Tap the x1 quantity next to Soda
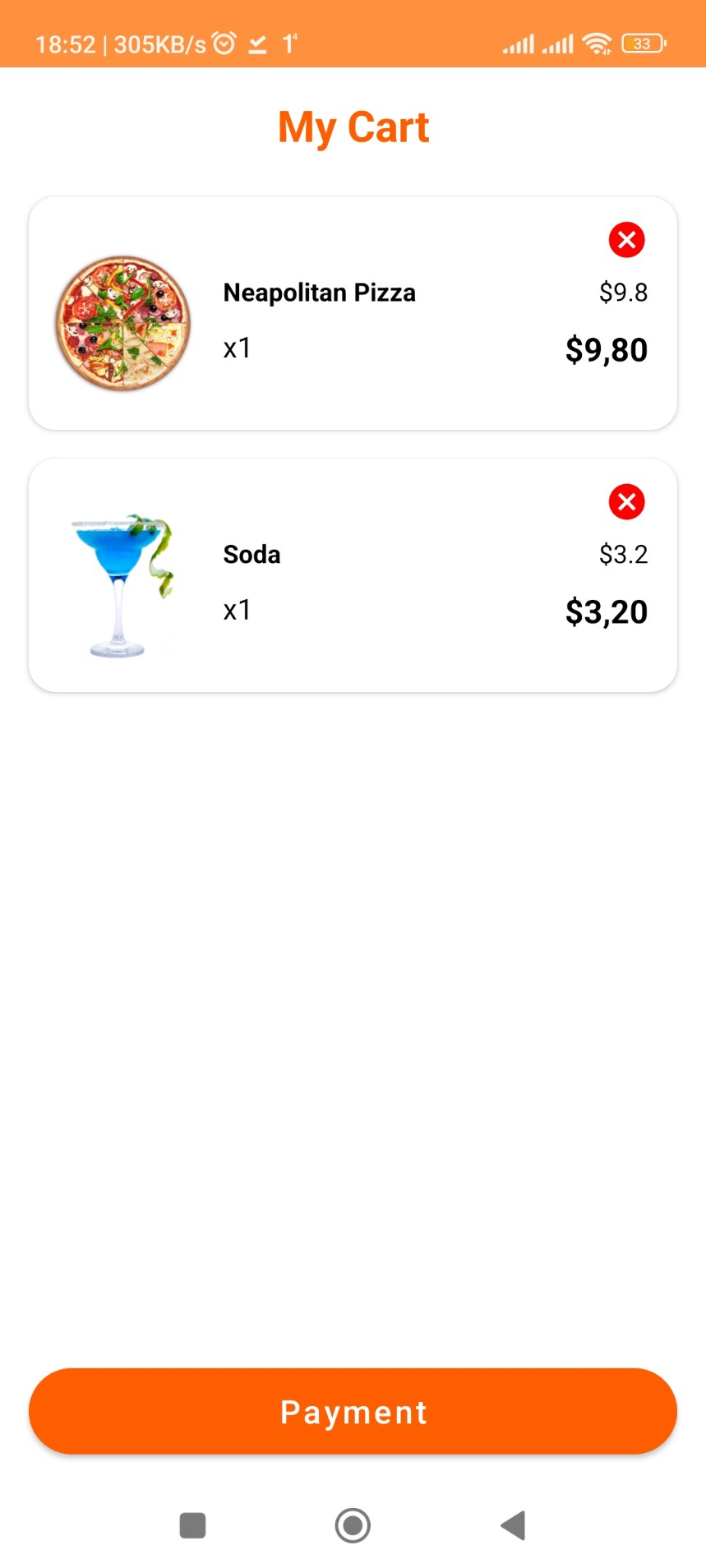The image size is (706, 1568). tap(237, 611)
